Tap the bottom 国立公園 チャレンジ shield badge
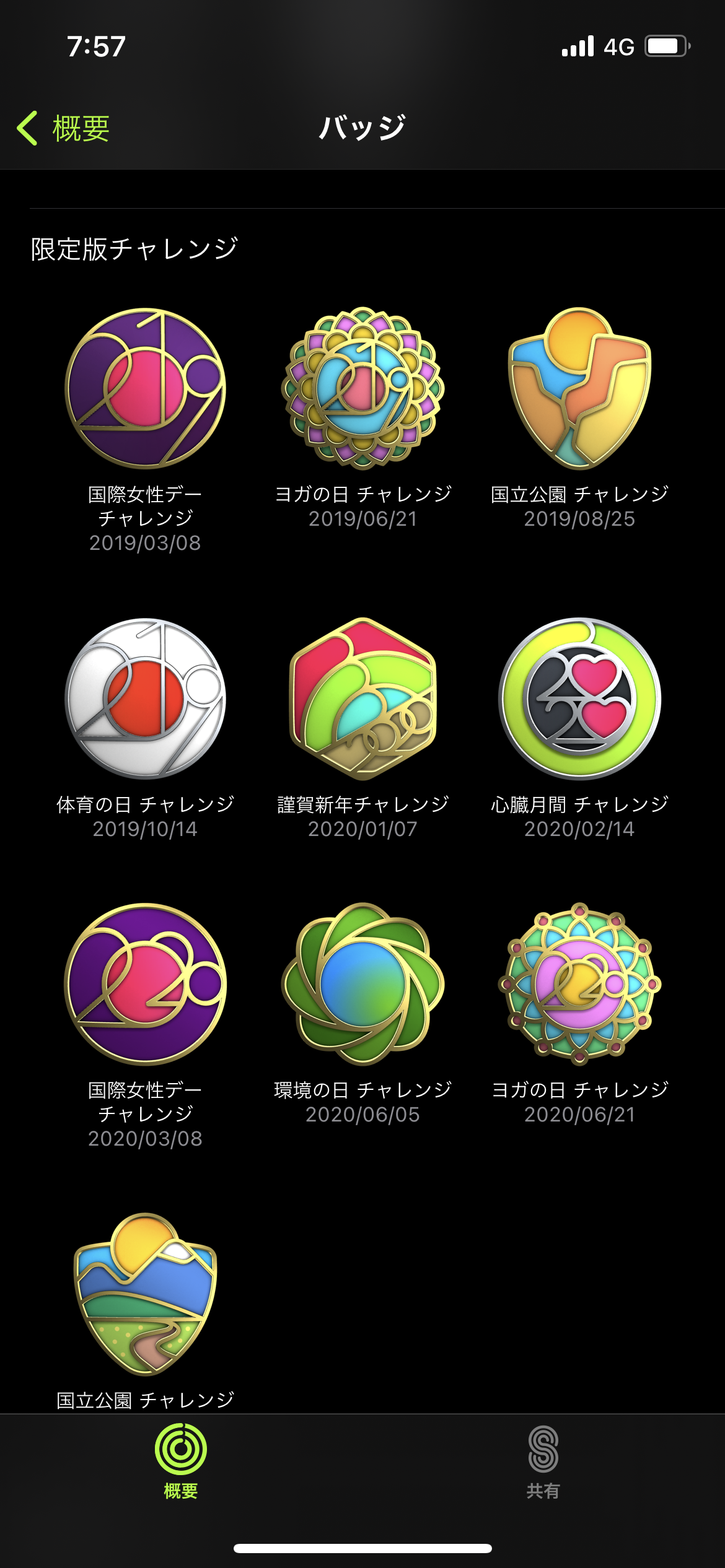This screenshot has width=725, height=1568. click(x=145, y=1294)
